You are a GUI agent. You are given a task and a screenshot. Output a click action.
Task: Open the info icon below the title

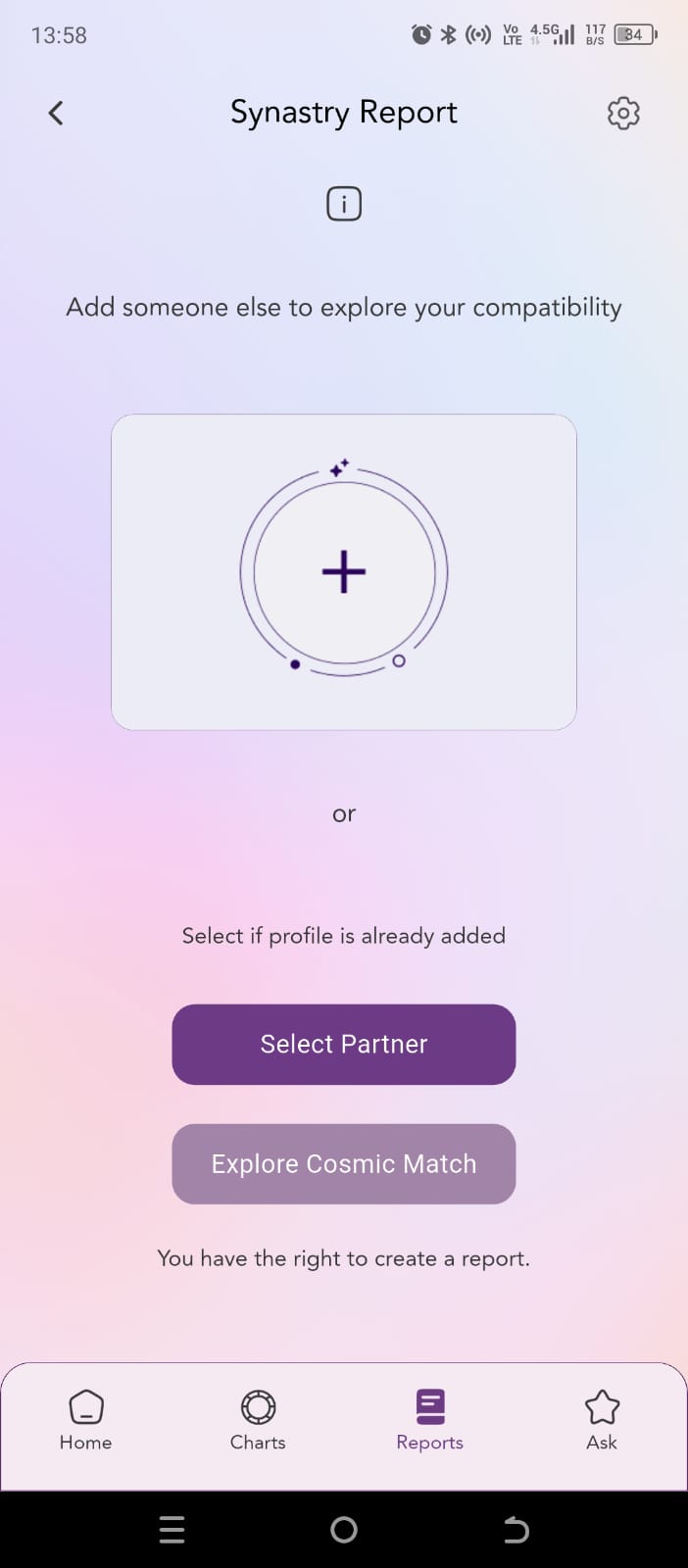(344, 204)
